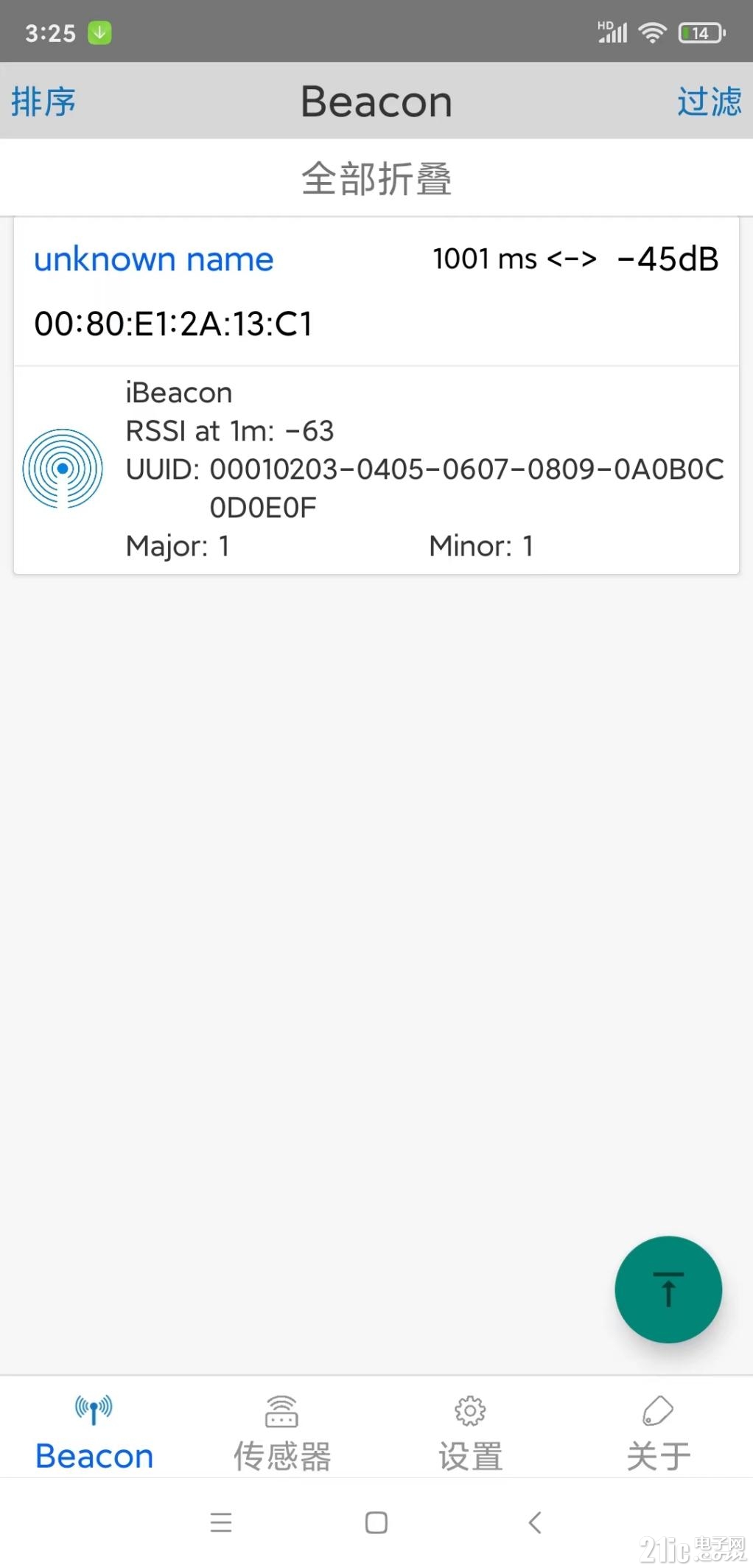753x1568 pixels.
Task: Open settings via the 设置 gear icon
Action: point(469,1410)
